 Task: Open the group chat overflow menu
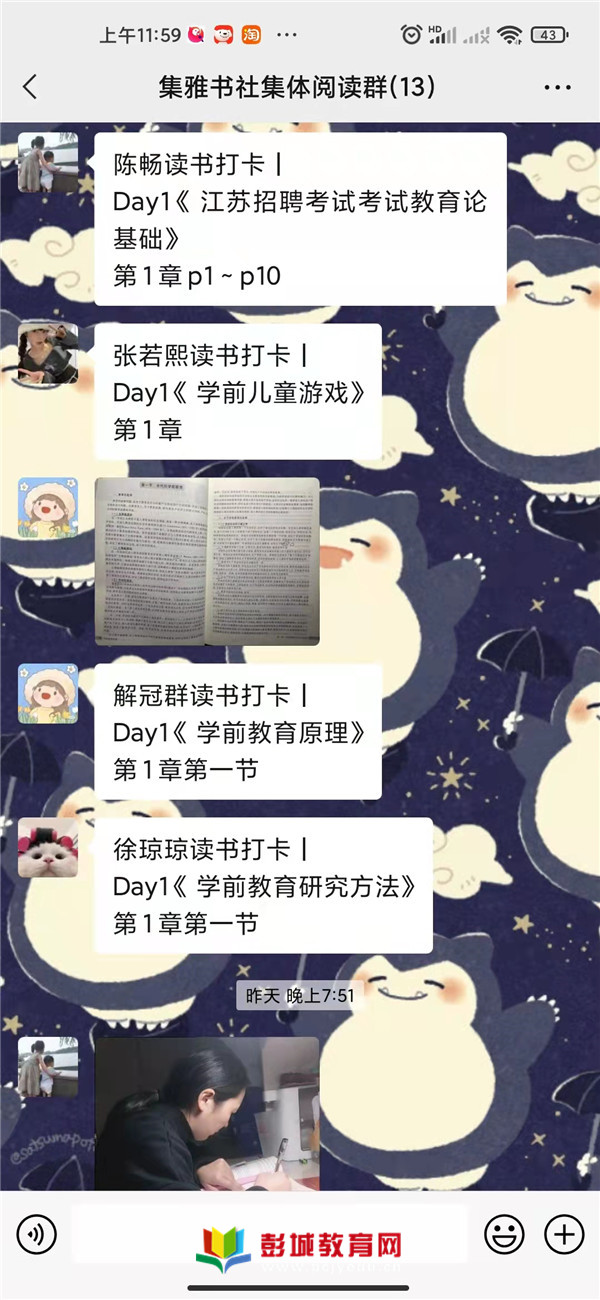click(557, 87)
